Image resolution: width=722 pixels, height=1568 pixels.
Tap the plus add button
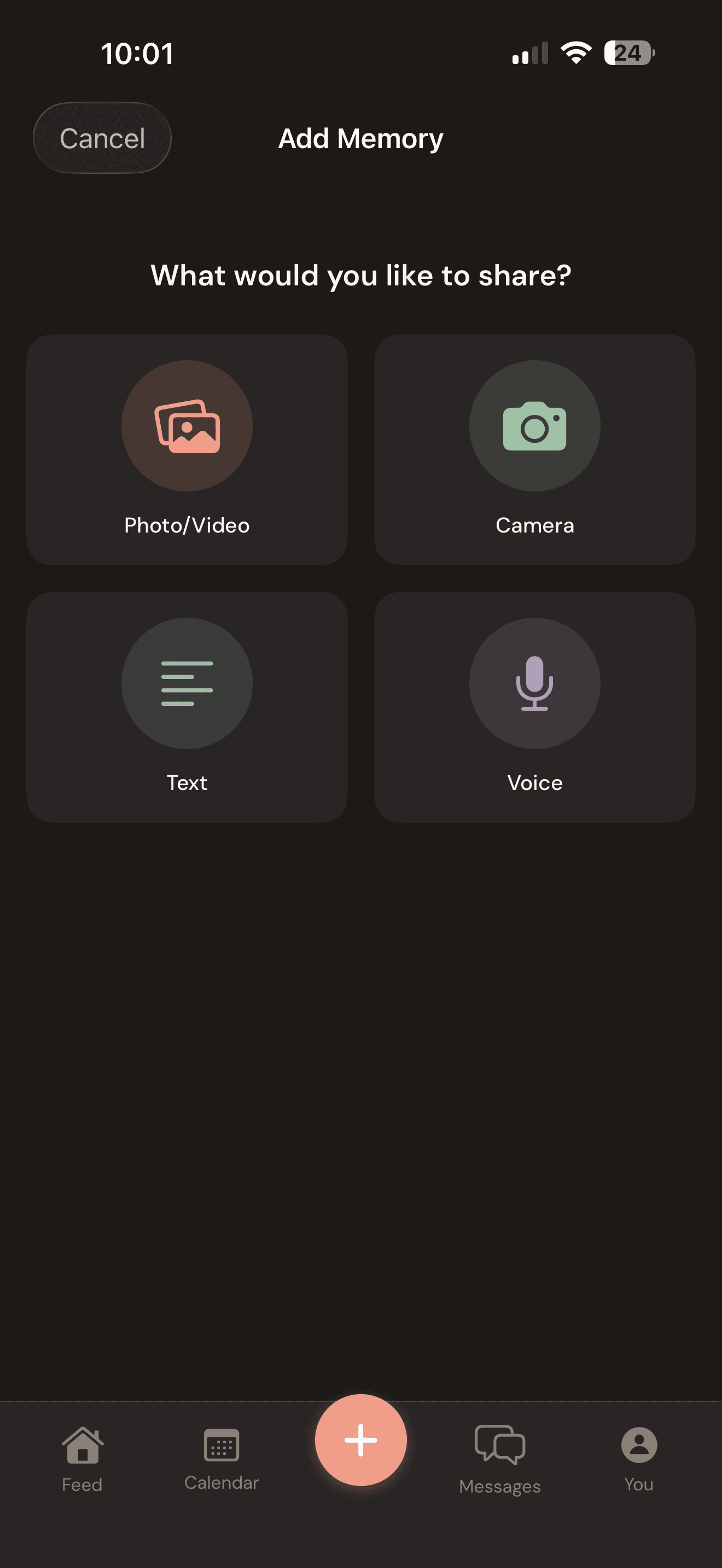point(361,1440)
